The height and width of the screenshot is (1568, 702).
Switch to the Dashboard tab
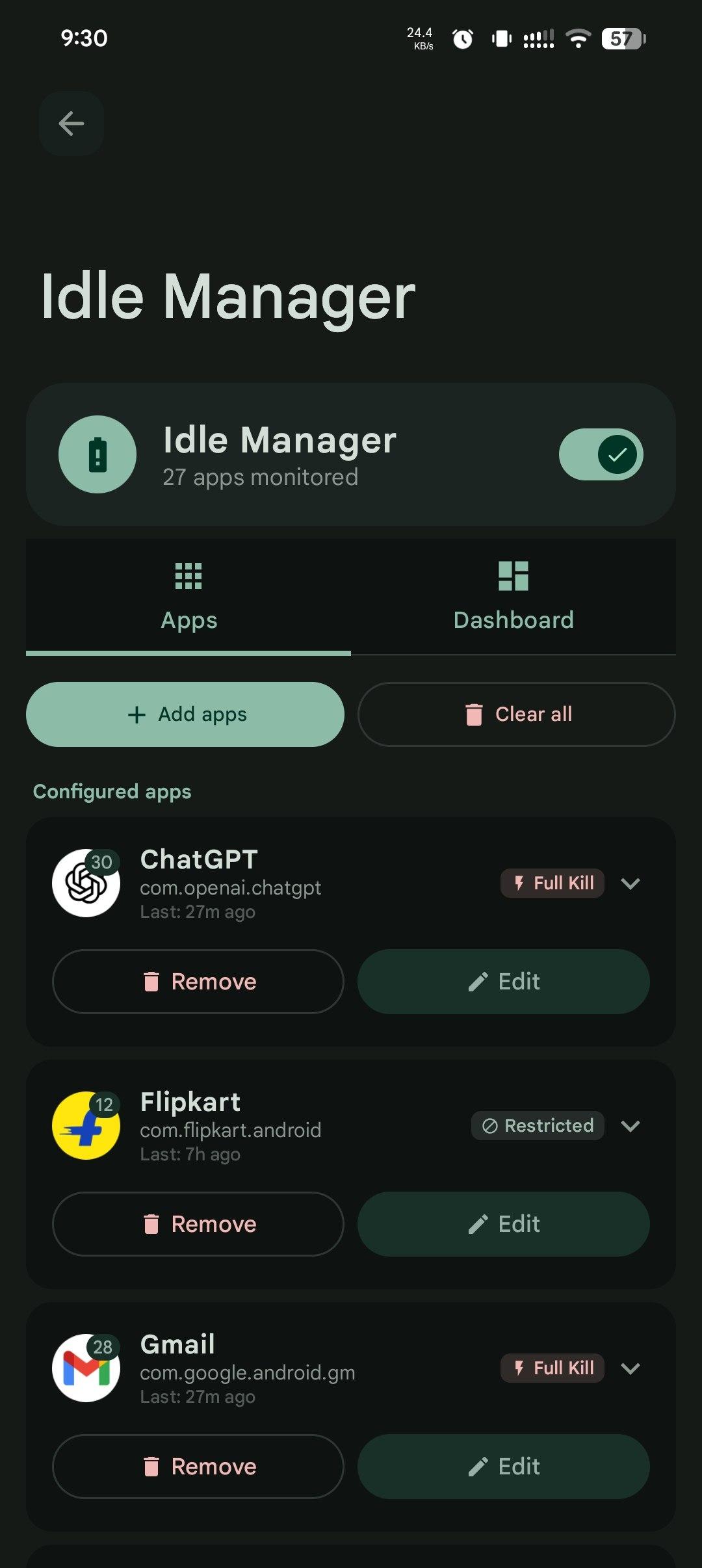coord(513,597)
